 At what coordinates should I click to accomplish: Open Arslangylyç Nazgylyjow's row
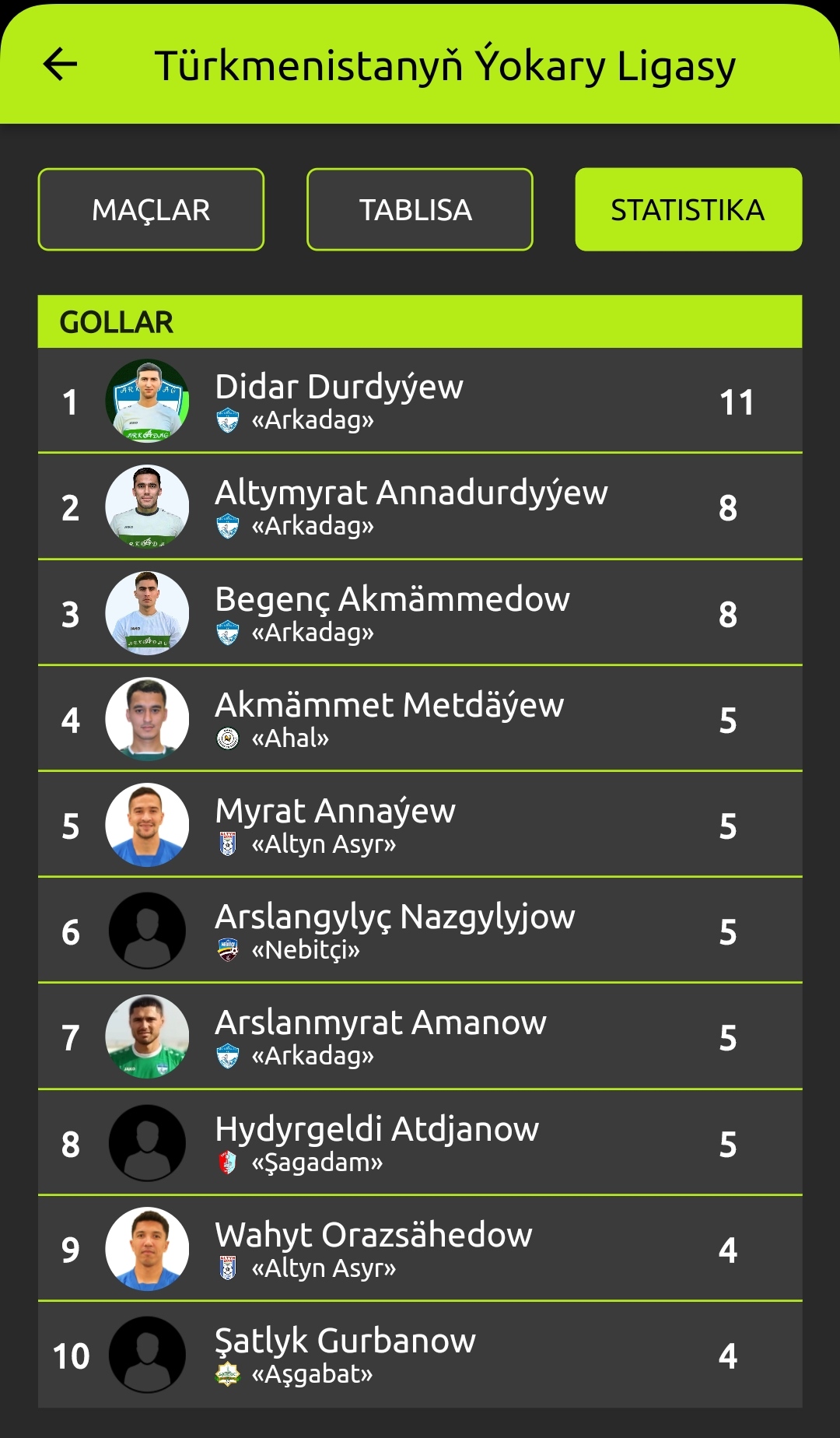(420, 931)
